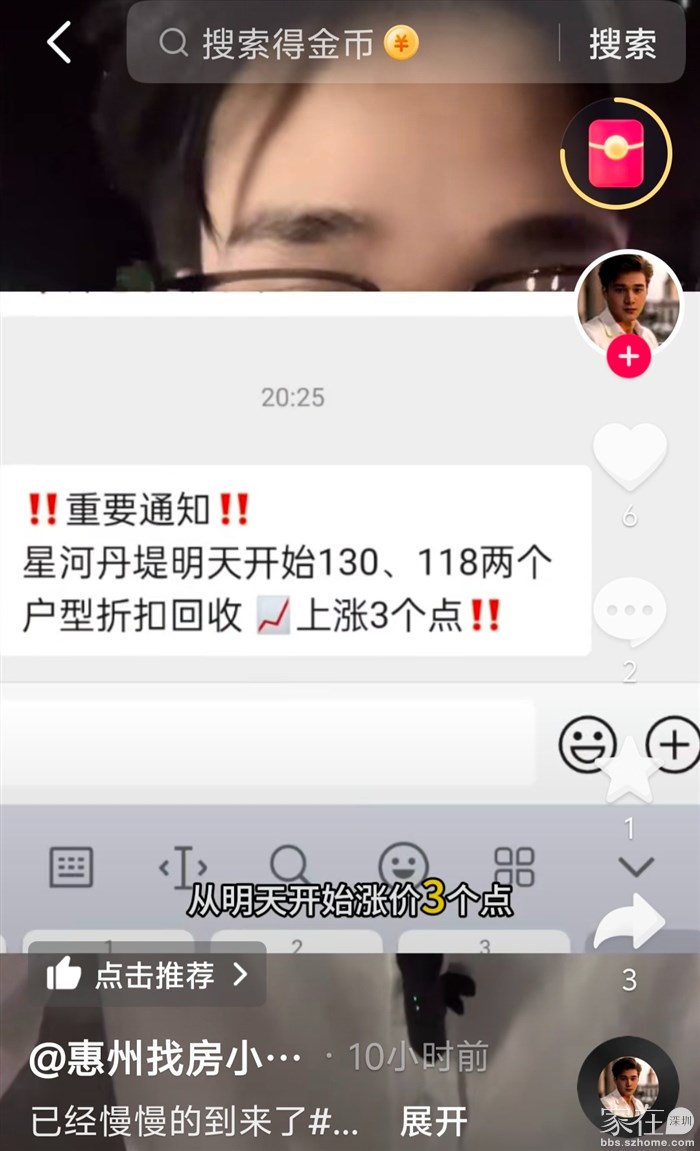Viewport: 700px width, 1151px height.
Task: Open the spinning music disc
Action: tap(628, 1086)
